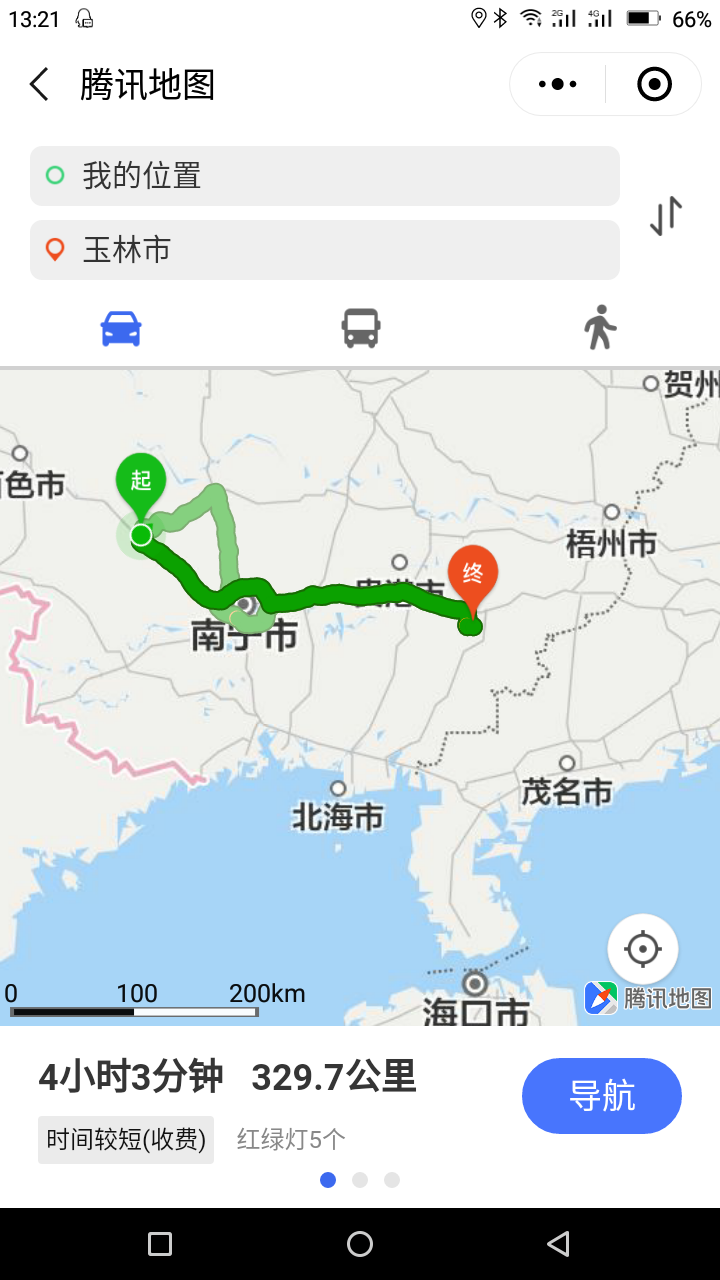Start navigation with the 导航 button
720x1280 pixels.
(x=601, y=1096)
